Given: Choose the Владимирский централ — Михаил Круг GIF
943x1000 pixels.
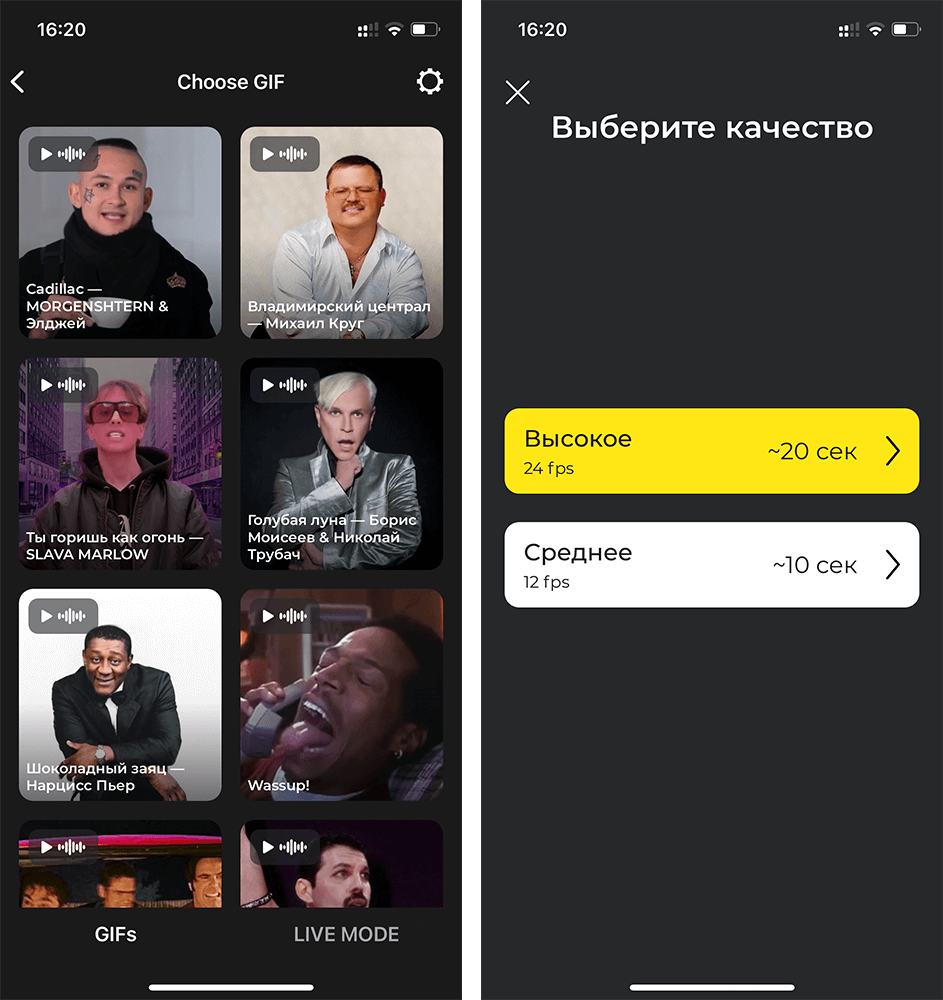Looking at the screenshot, I should coord(341,232).
